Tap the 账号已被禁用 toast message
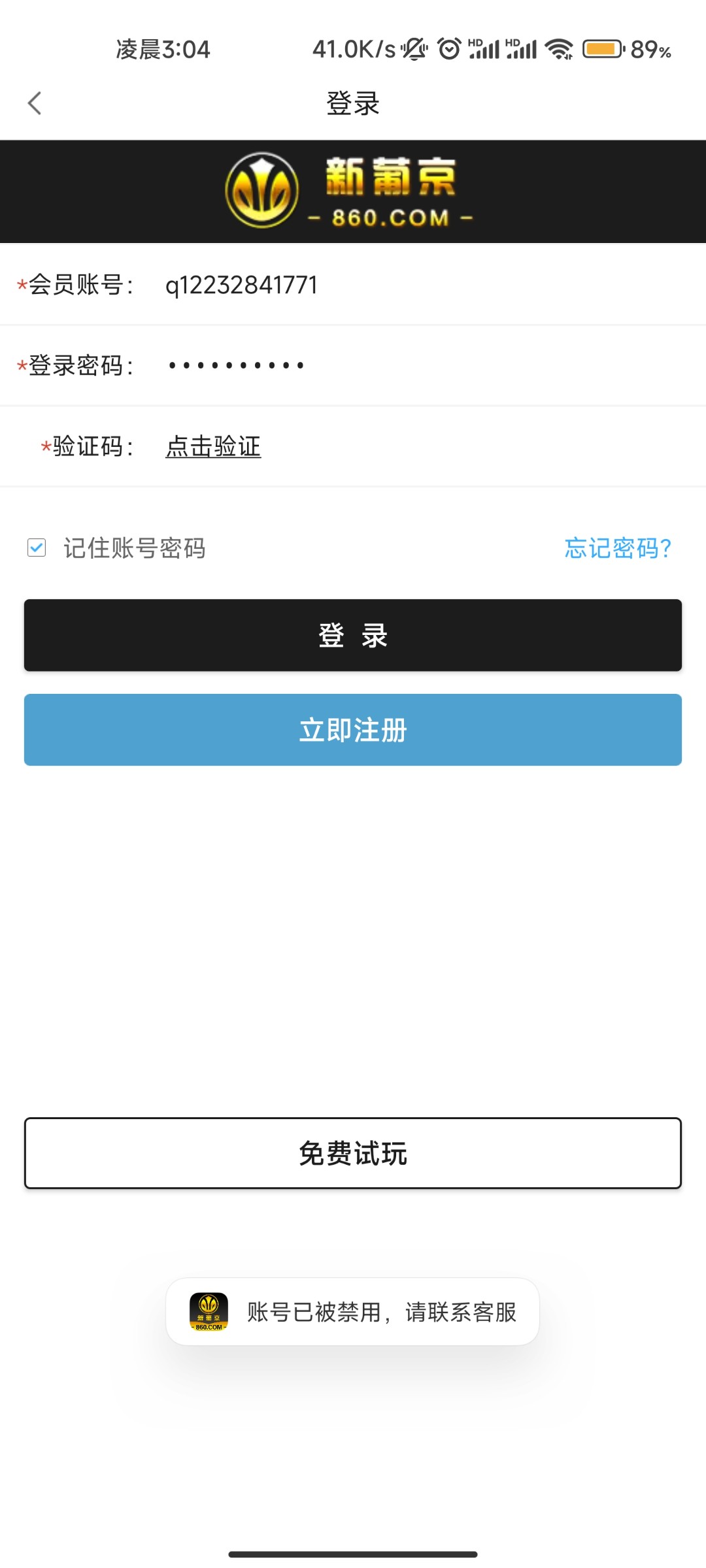Screen dimensions: 706x1568 [382, 1312]
